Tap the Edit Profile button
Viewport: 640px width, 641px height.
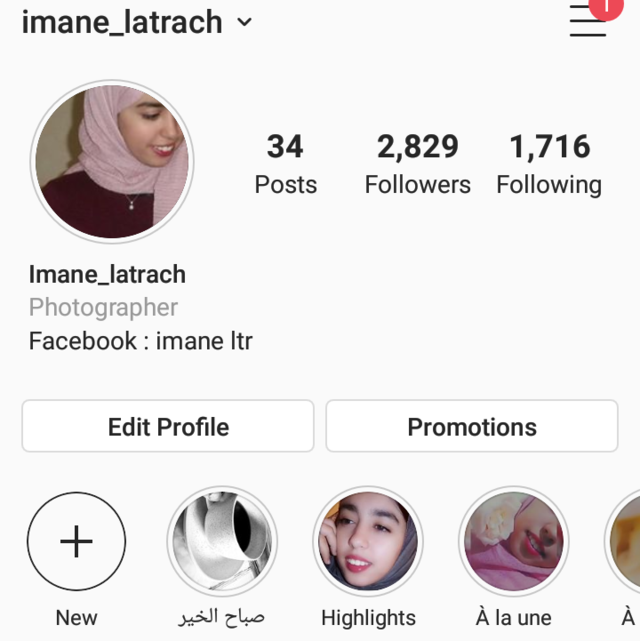point(168,427)
